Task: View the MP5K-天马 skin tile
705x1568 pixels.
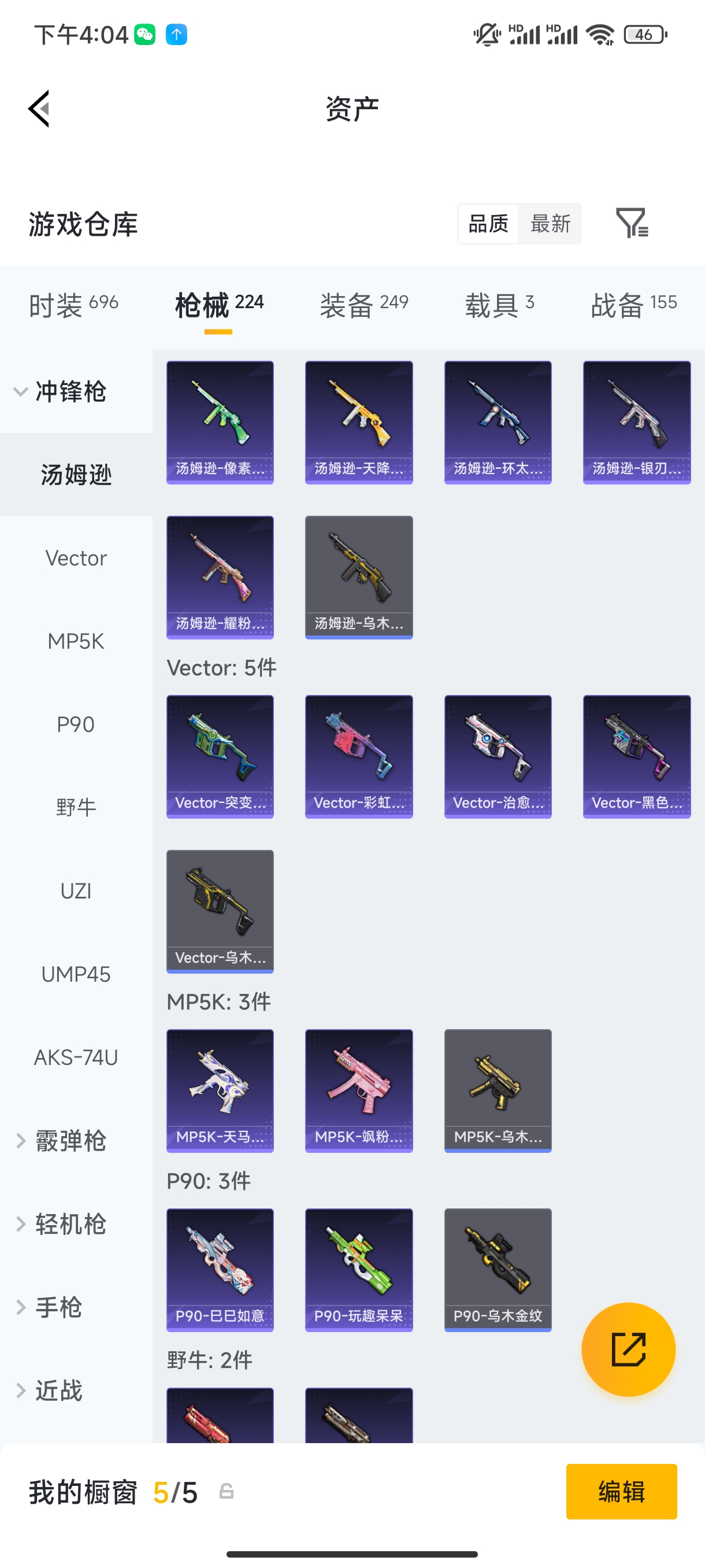Action: [220, 1091]
